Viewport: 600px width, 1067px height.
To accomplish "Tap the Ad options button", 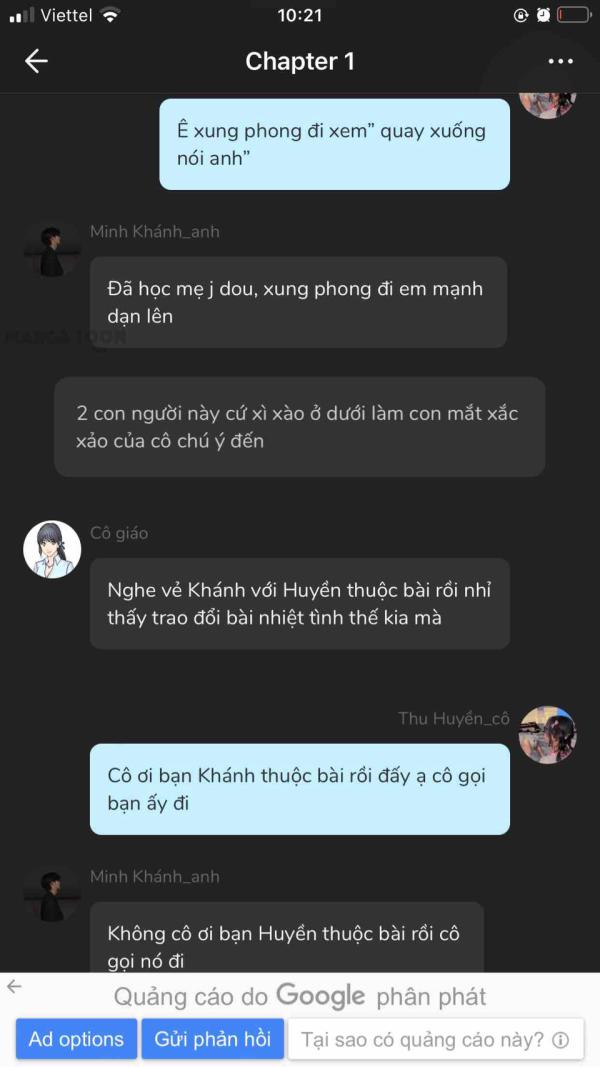I will [x=76, y=1039].
